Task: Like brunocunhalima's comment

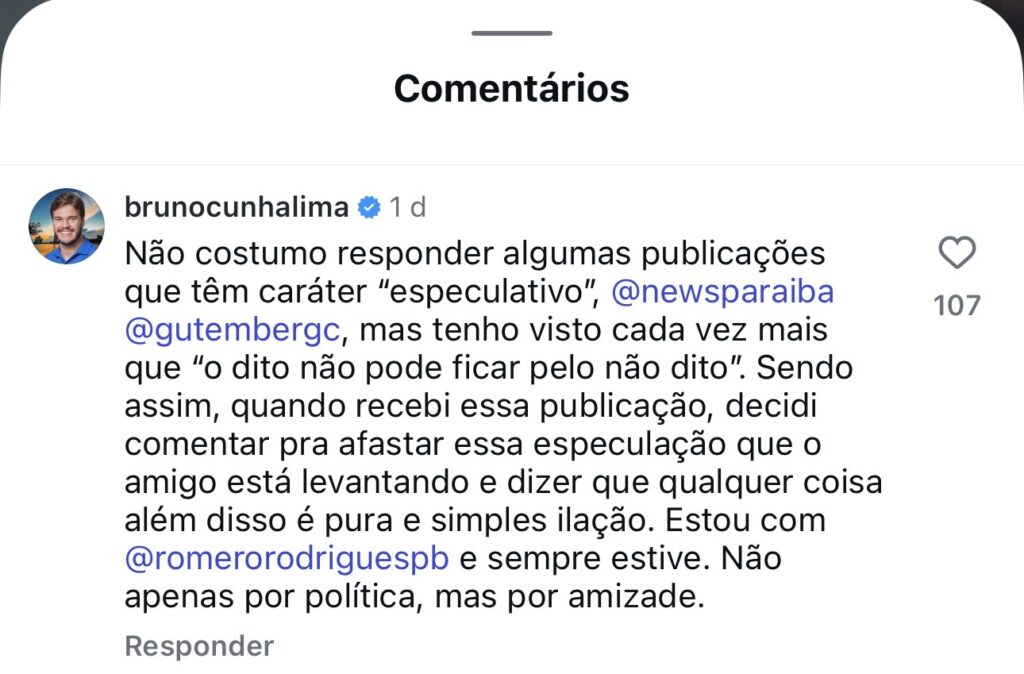Action: pos(957,254)
